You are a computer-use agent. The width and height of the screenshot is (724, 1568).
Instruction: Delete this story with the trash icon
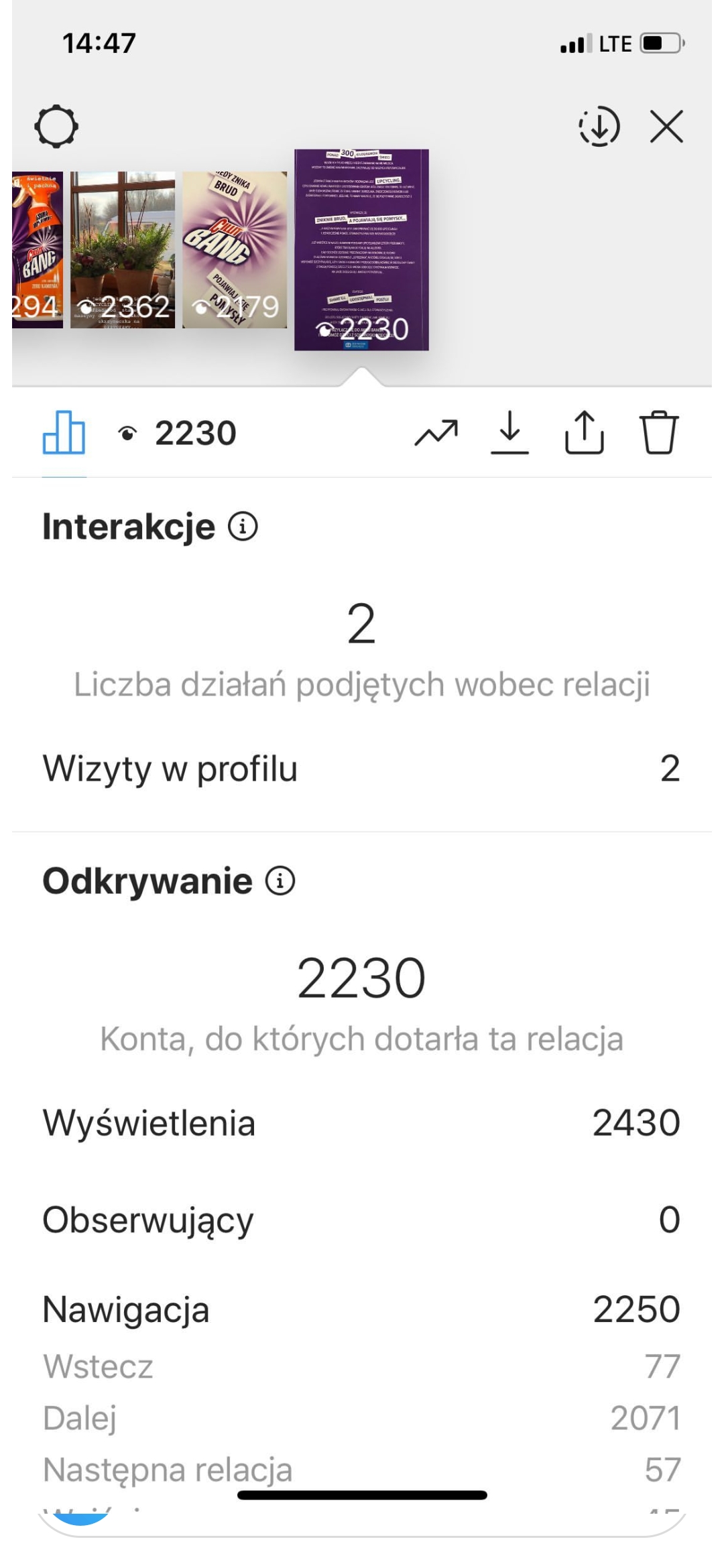point(659,433)
